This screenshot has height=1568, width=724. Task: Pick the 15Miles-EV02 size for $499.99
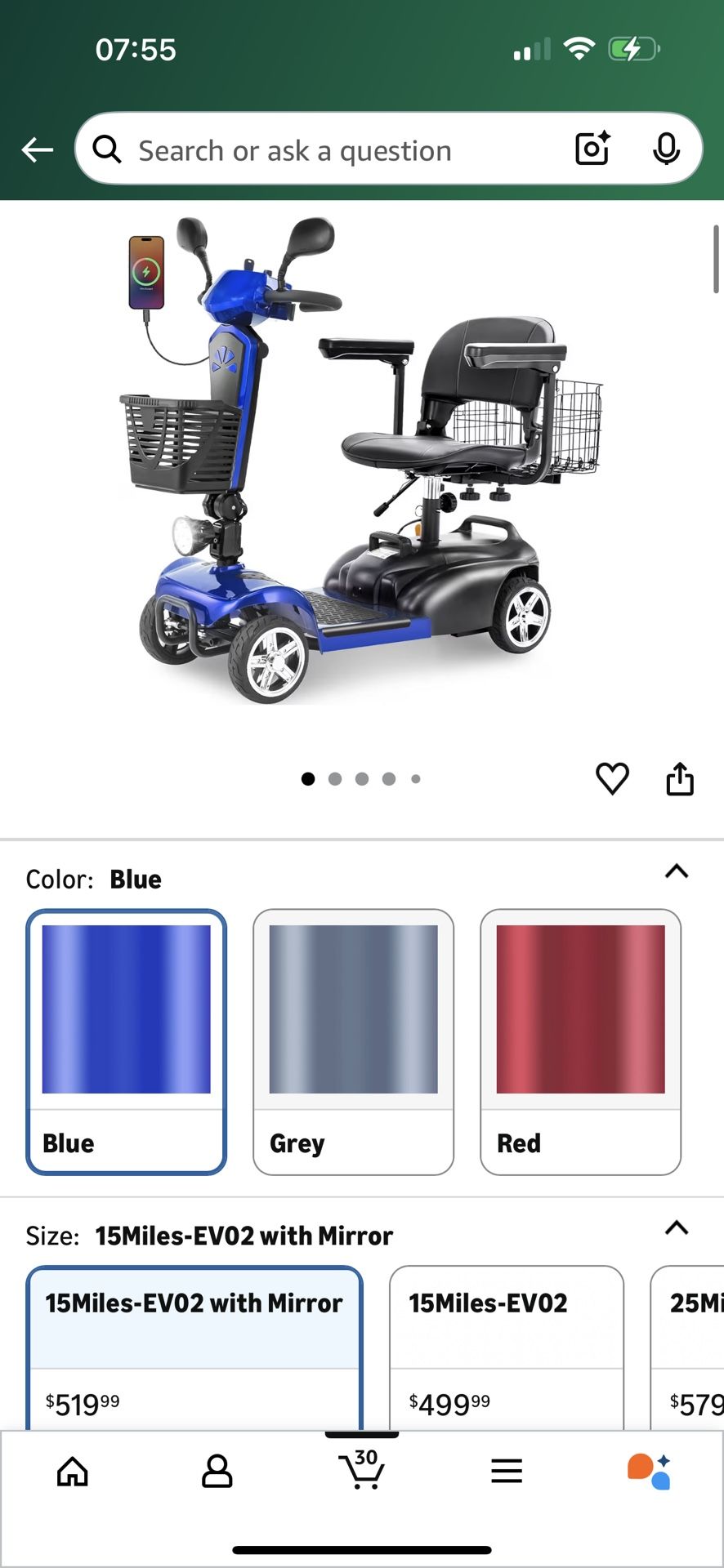(x=507, y=1347)
